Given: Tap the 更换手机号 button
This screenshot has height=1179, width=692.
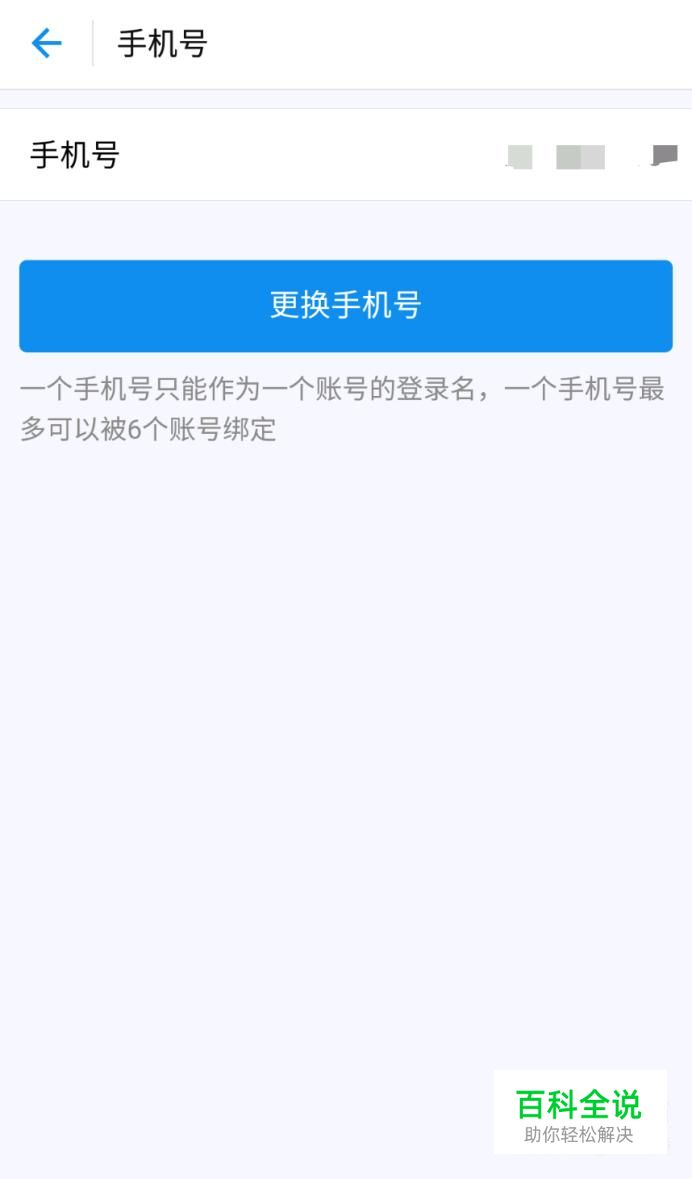Looking at the screenshot, I should coord(346,306).
